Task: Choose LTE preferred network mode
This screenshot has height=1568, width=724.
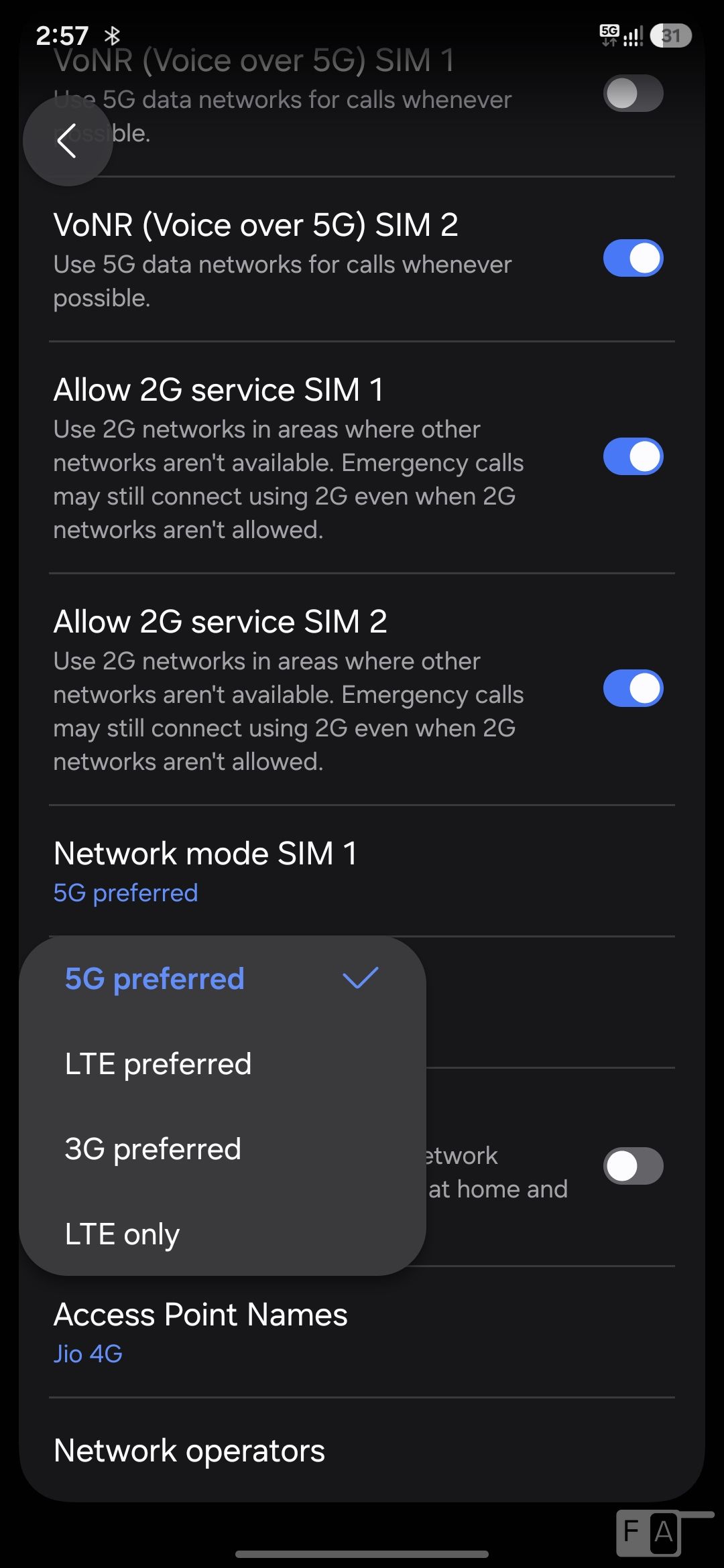Action: (x=221, y=1064)
